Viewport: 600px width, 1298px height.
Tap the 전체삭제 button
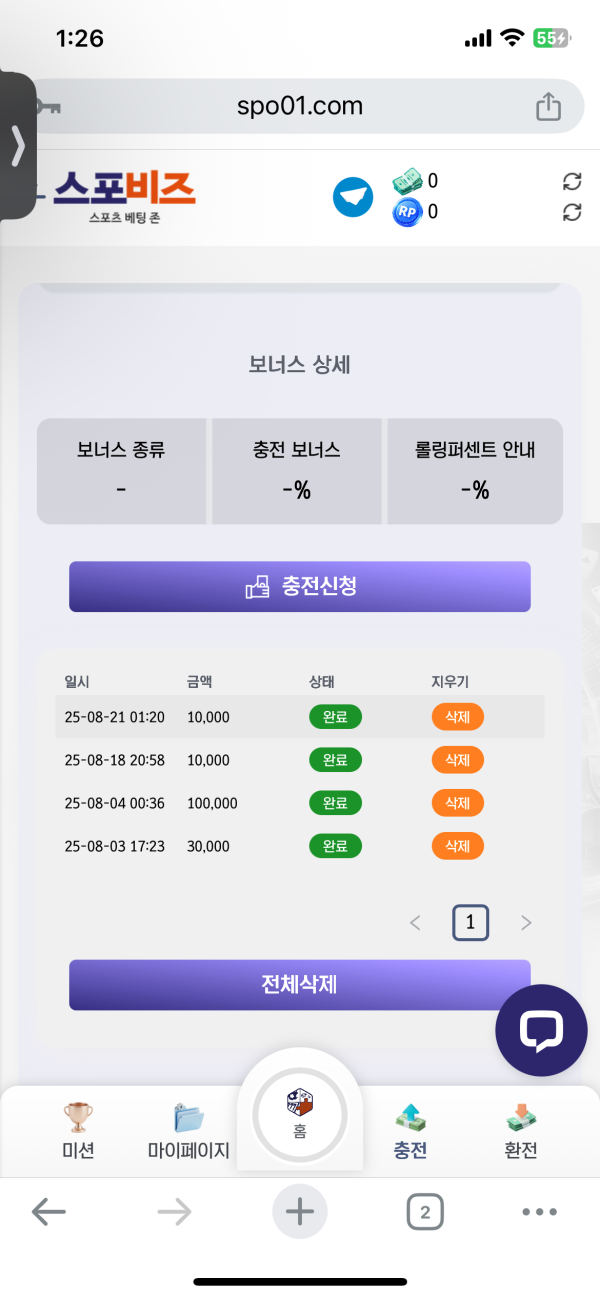click(299, 984)
